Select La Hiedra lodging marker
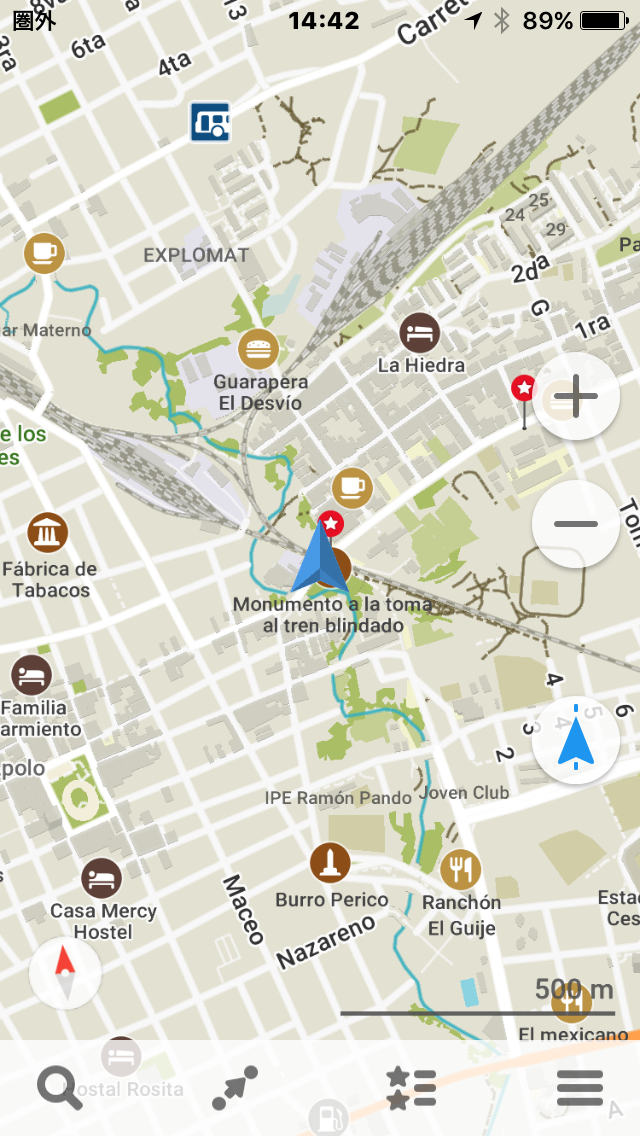The width and height of the screenshot is (640, 1136). 420,333
